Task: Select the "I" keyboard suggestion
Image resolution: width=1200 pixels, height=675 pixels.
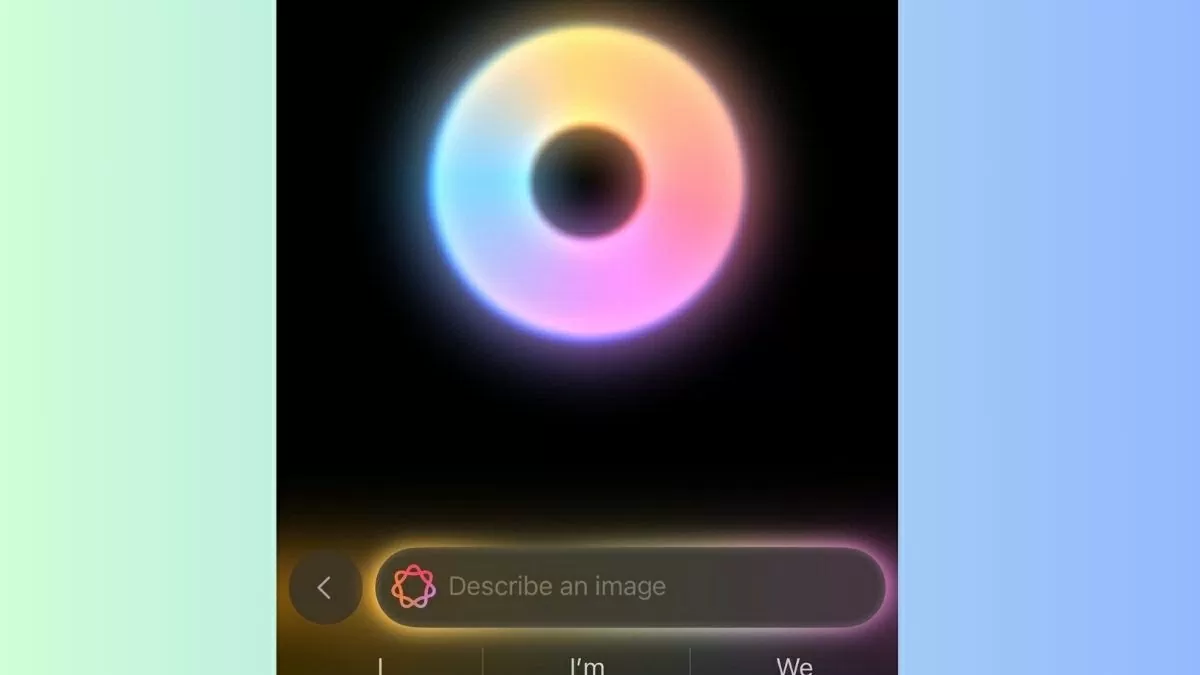Action: click(x=380, y=664)
